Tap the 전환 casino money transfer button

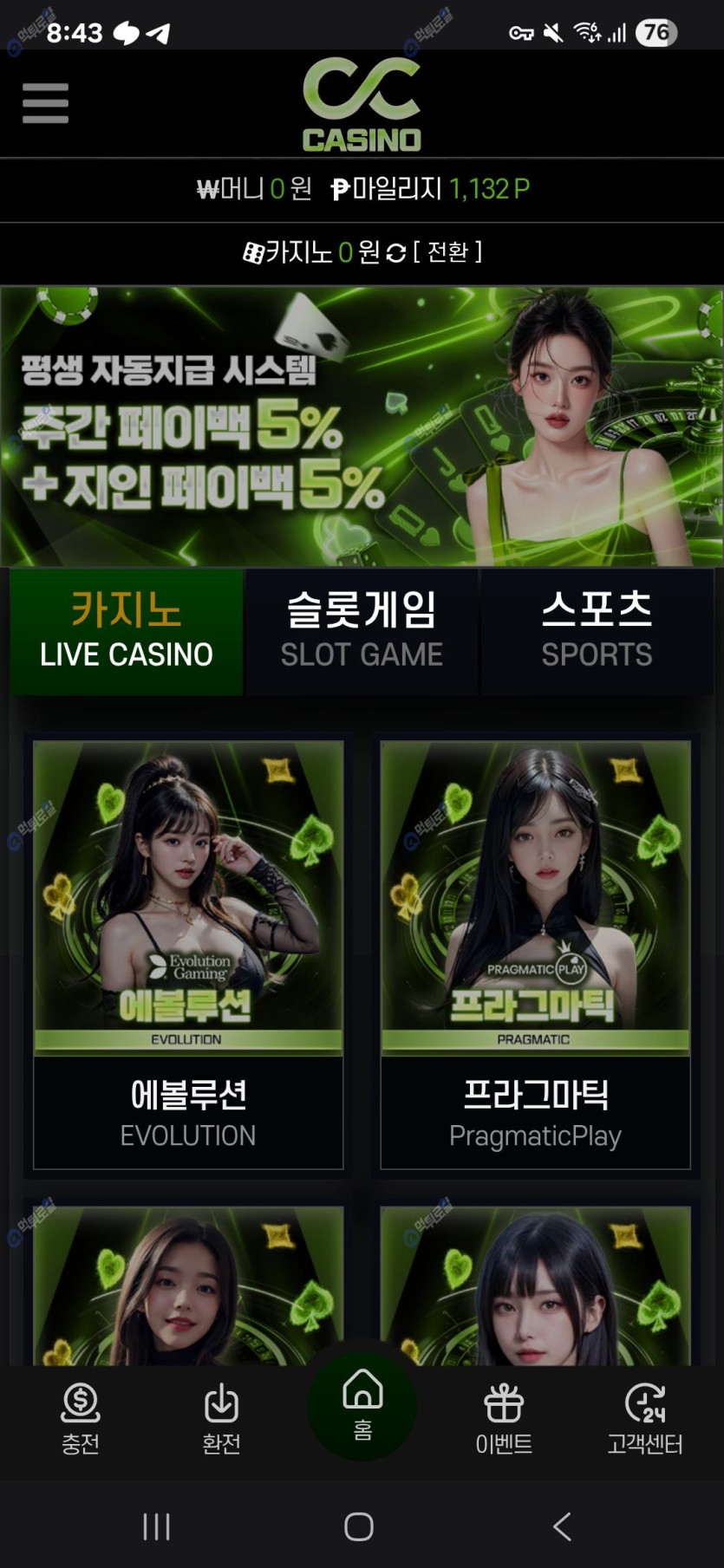447,252
